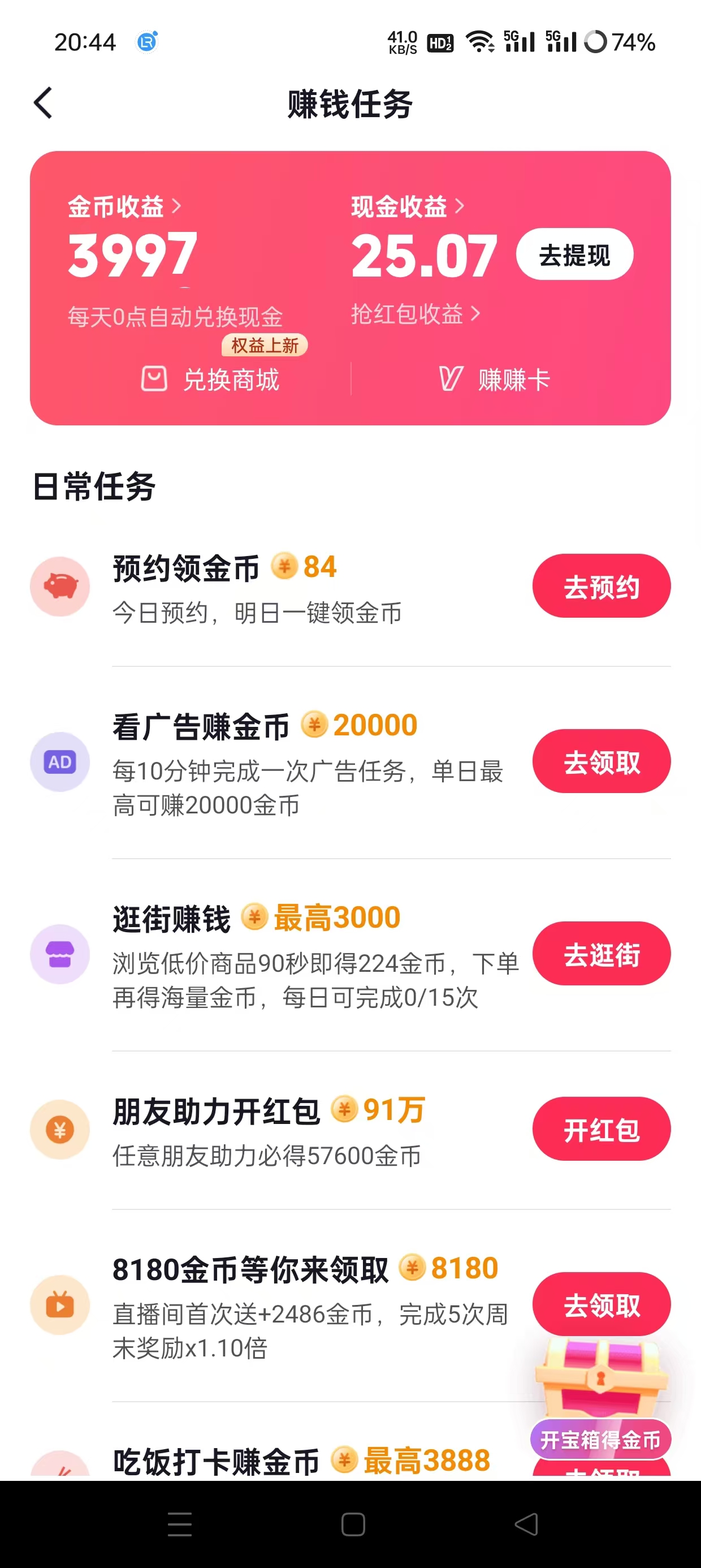Image resolution: width=701 pixels, height=1568 pixels.
Task: Open the 兑换商城 exchange mall icon
Action: [x=155, y=380]
